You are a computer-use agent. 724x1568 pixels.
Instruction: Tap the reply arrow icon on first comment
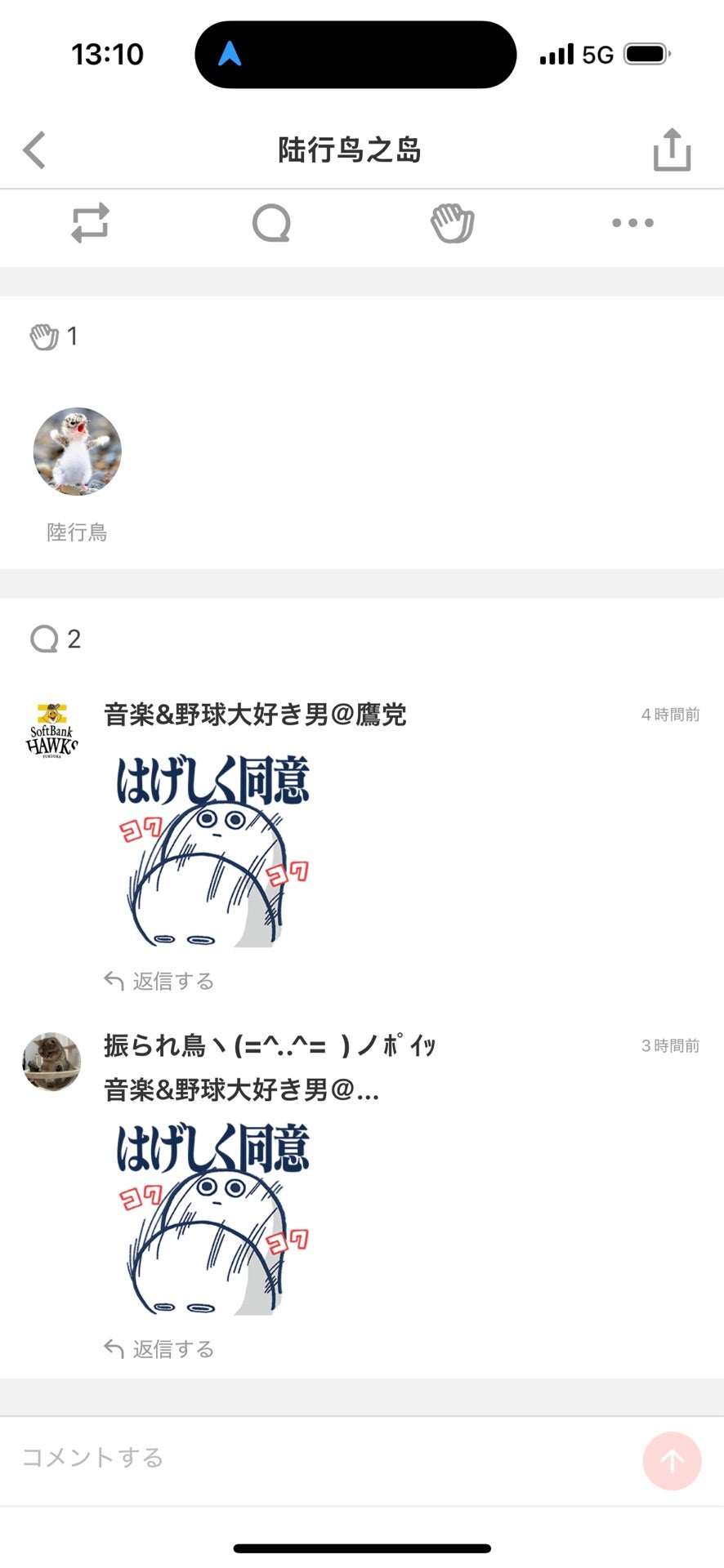pyautogui.click(x=114, y=978)
